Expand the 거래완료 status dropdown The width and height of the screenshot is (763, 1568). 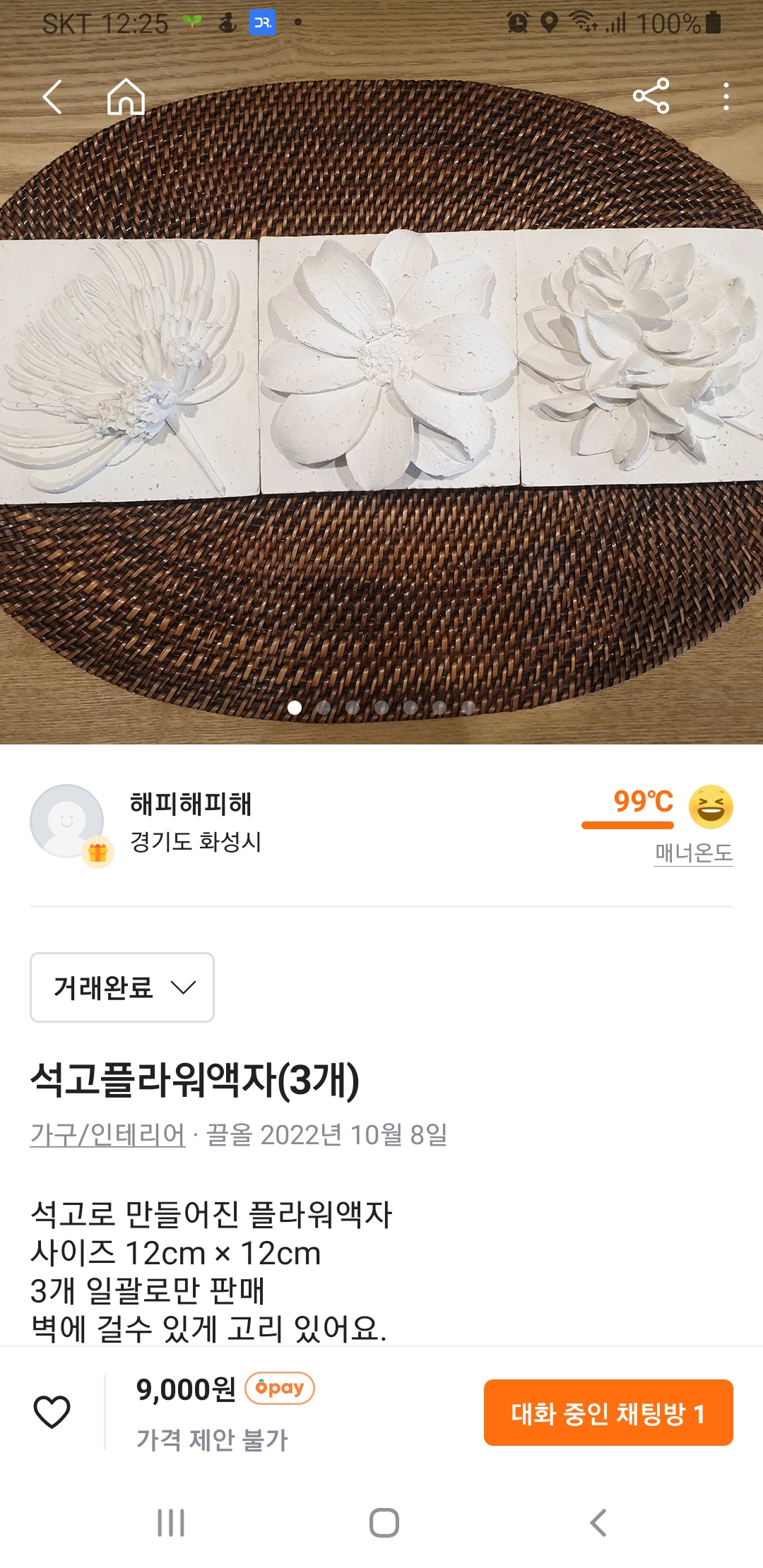[x=122, y=987]
